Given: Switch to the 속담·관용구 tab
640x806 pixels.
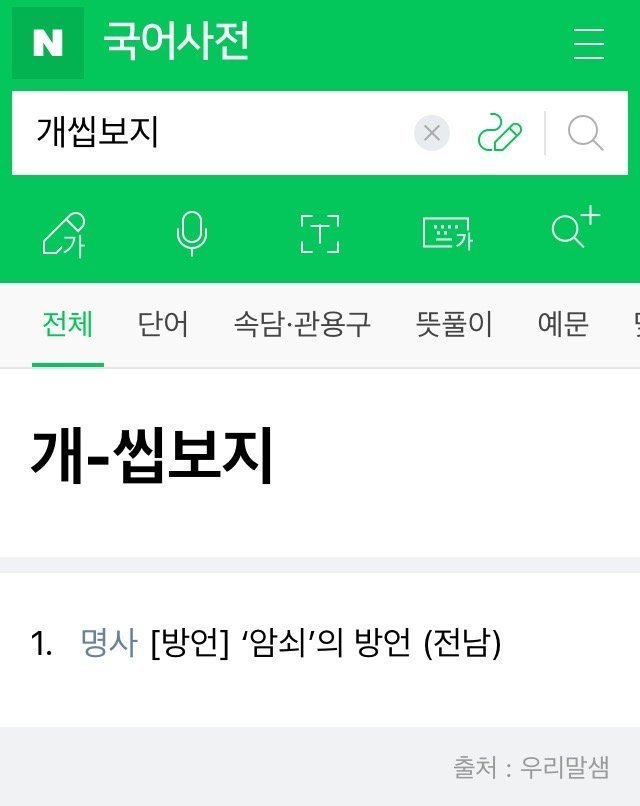Looking at the screenshot, I should [x=302, y=324].
